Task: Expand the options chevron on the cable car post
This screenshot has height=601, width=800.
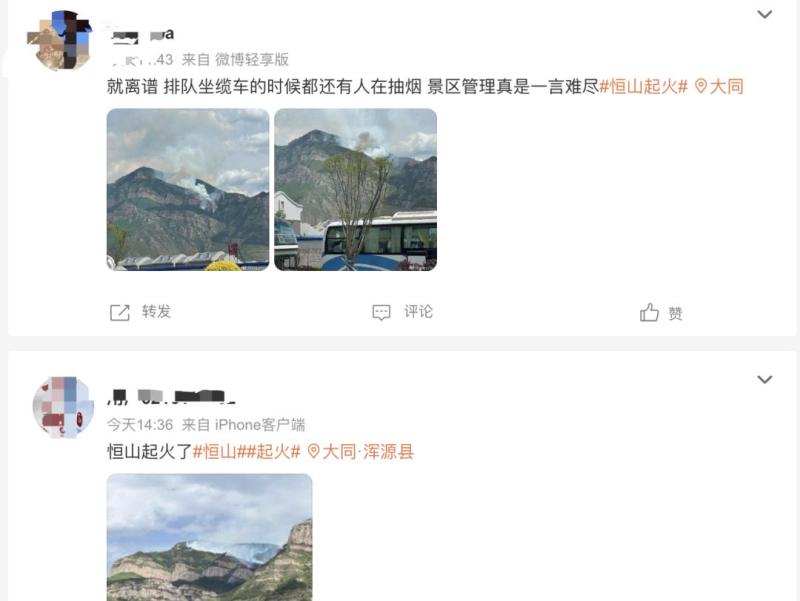Action: [x=765, y=15]
